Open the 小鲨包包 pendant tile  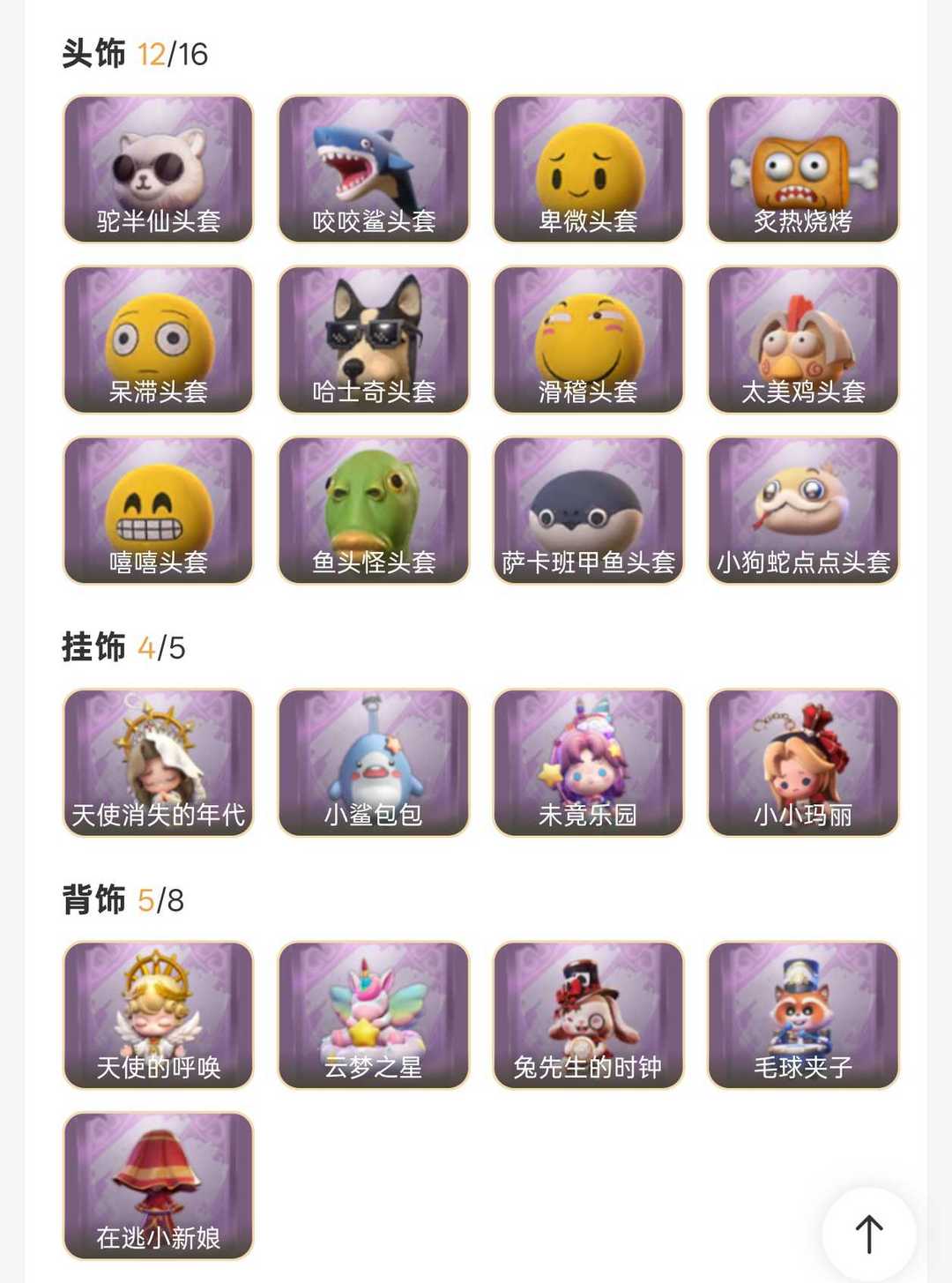[x=374, y=763]
